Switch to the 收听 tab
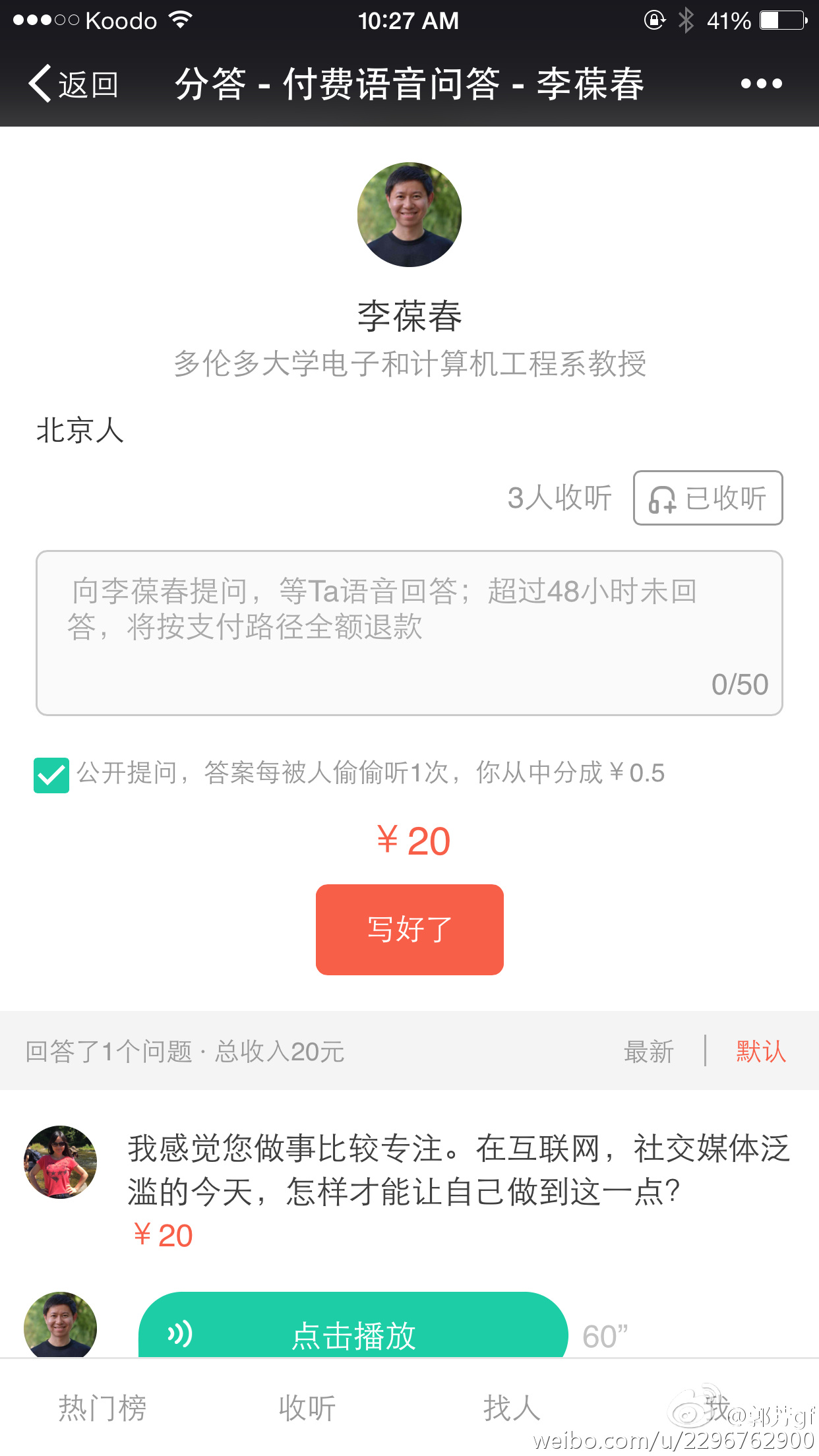Viewport: 819px width, 1456px height. pos(307,1408)
